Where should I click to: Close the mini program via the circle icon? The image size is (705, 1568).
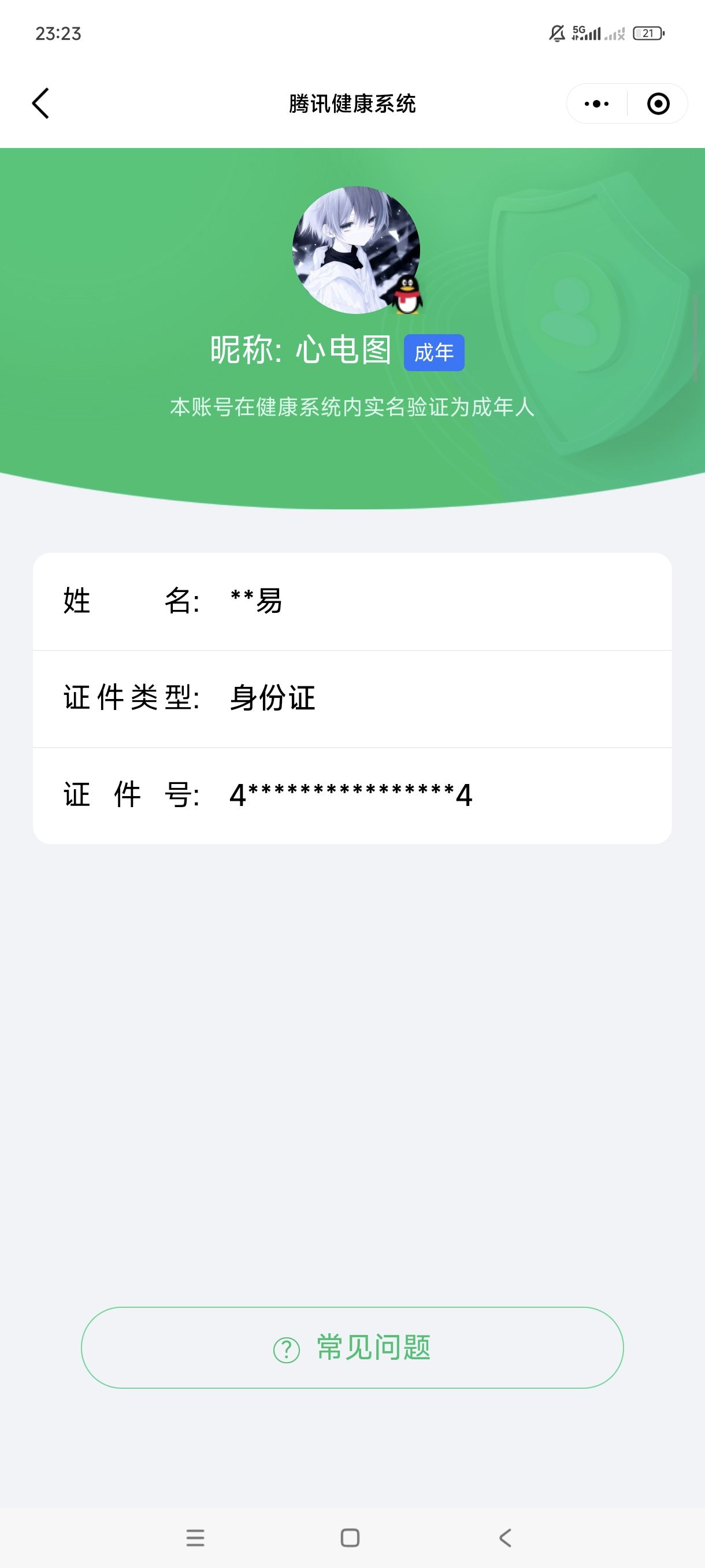tap(658, 104)
